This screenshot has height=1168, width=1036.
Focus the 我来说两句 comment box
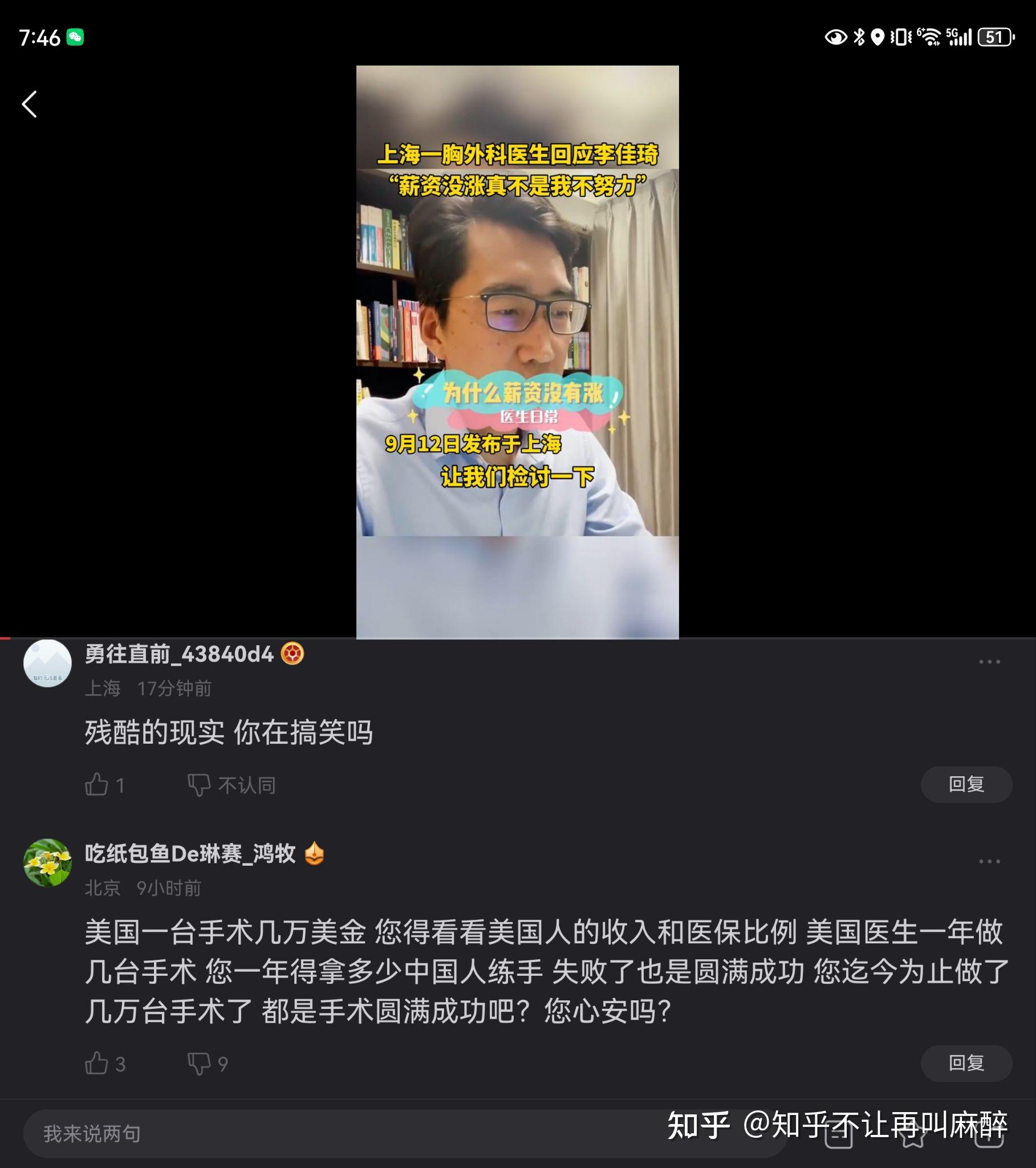coord(343,1134)
